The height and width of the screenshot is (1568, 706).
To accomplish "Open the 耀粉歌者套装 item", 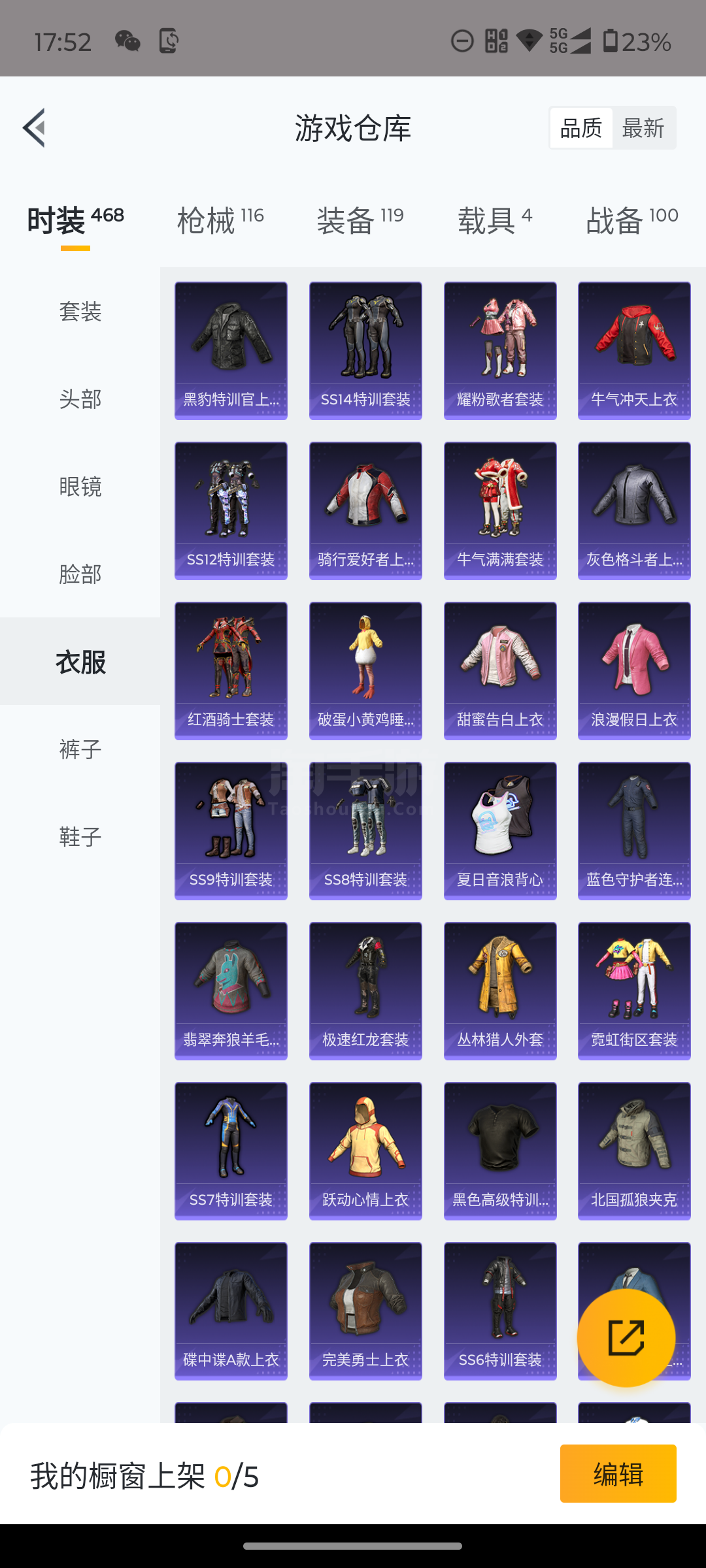I will 500,351.
